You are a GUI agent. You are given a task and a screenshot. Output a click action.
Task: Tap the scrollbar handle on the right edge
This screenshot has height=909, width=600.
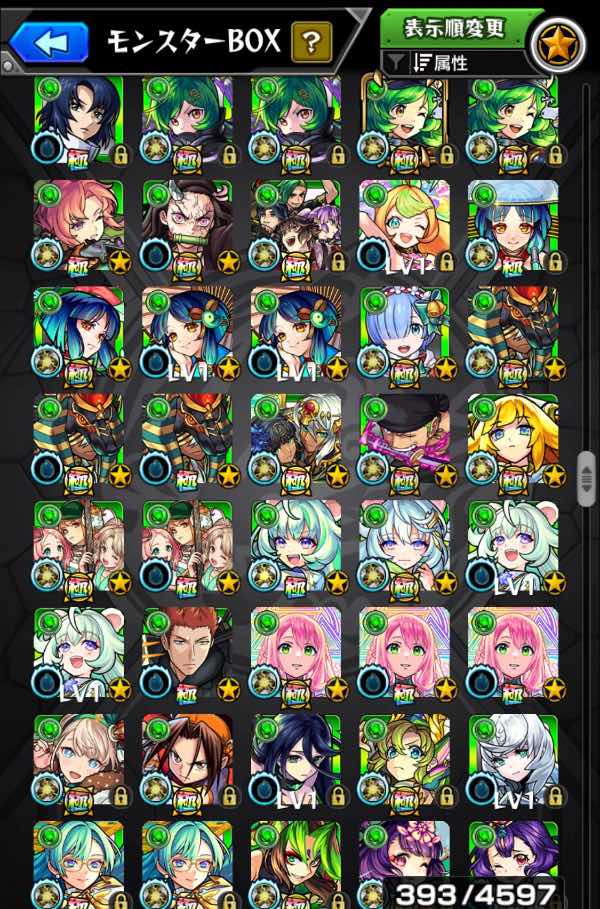pyautogui.click(x=586, y=479)
